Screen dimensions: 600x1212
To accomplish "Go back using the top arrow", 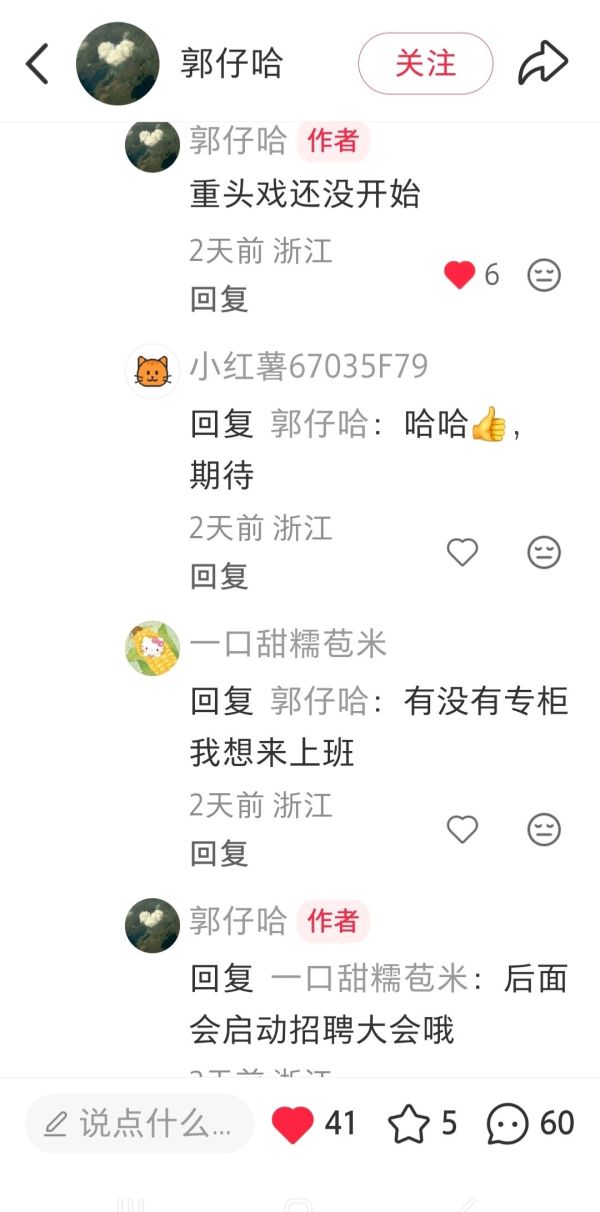I will click(x=37, y=64).
